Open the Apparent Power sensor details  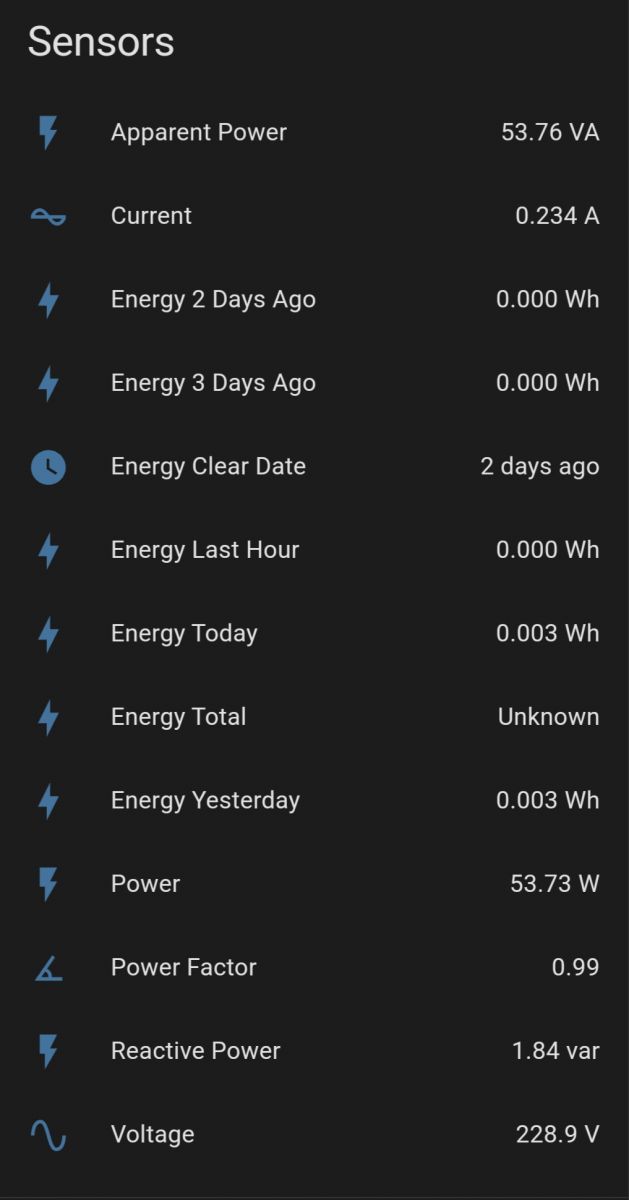[314, 132]
